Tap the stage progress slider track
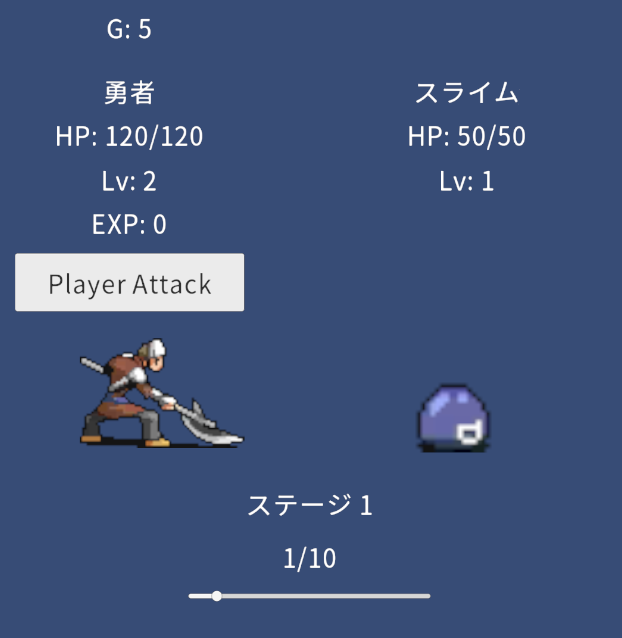 pyautogui.click(x=310, y=596)
